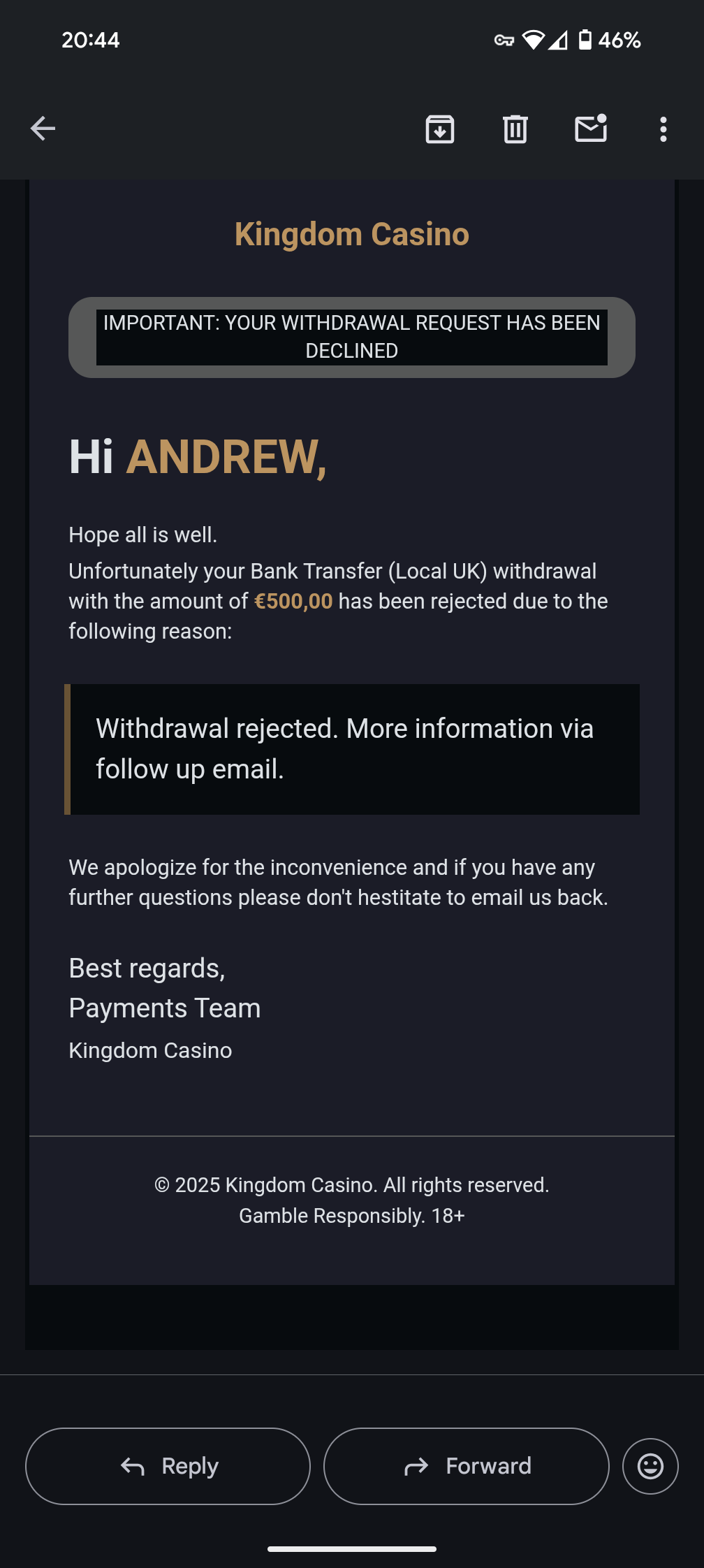Archive this email
The height and width of the screenshot is (1568, 704).
pos(440,129)
